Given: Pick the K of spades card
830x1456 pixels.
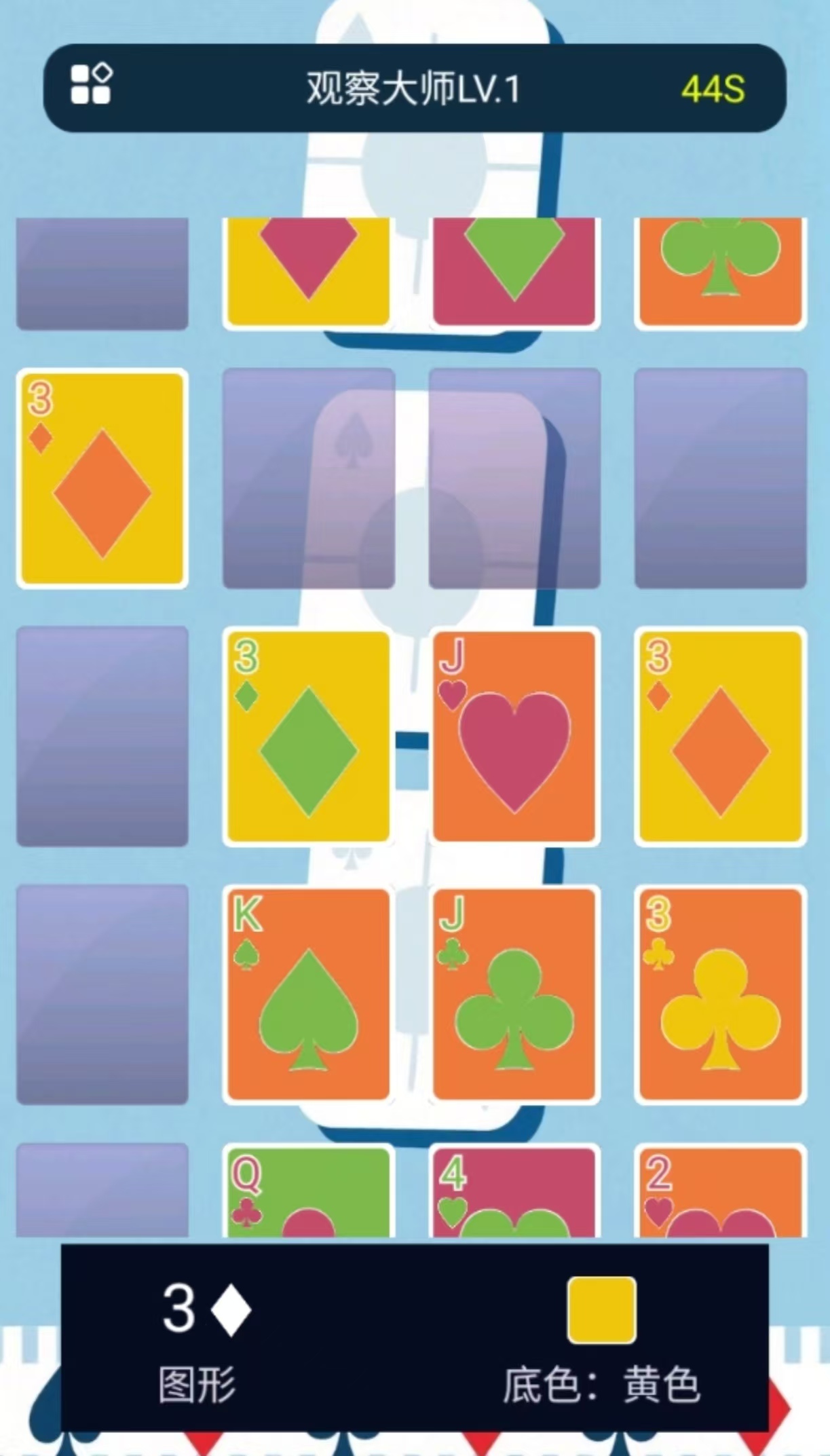Looking at the screenshot, I should point(308,994).
